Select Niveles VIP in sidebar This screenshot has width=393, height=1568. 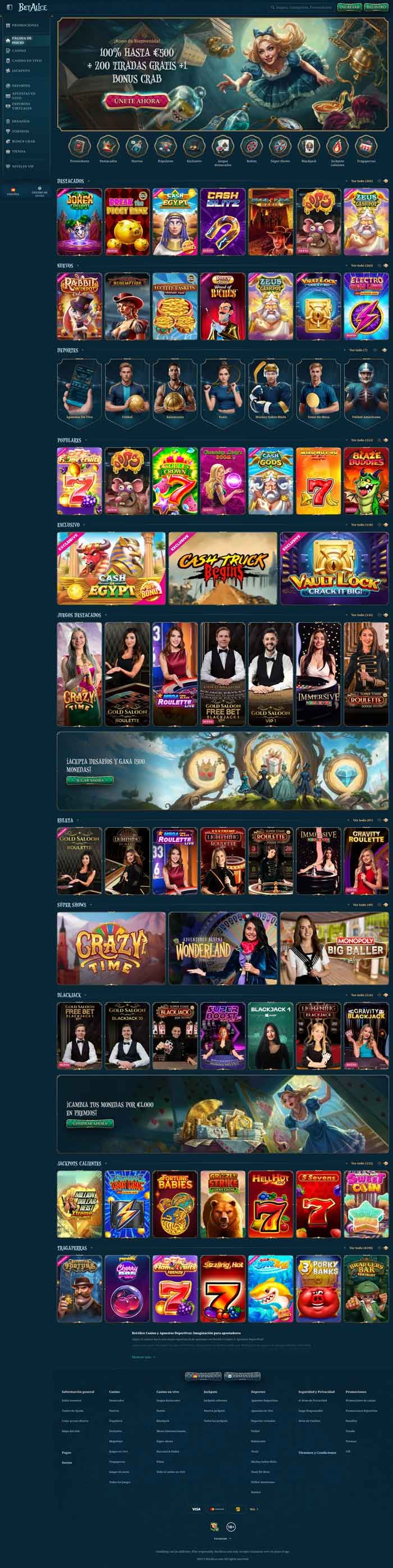click(22, 166)
